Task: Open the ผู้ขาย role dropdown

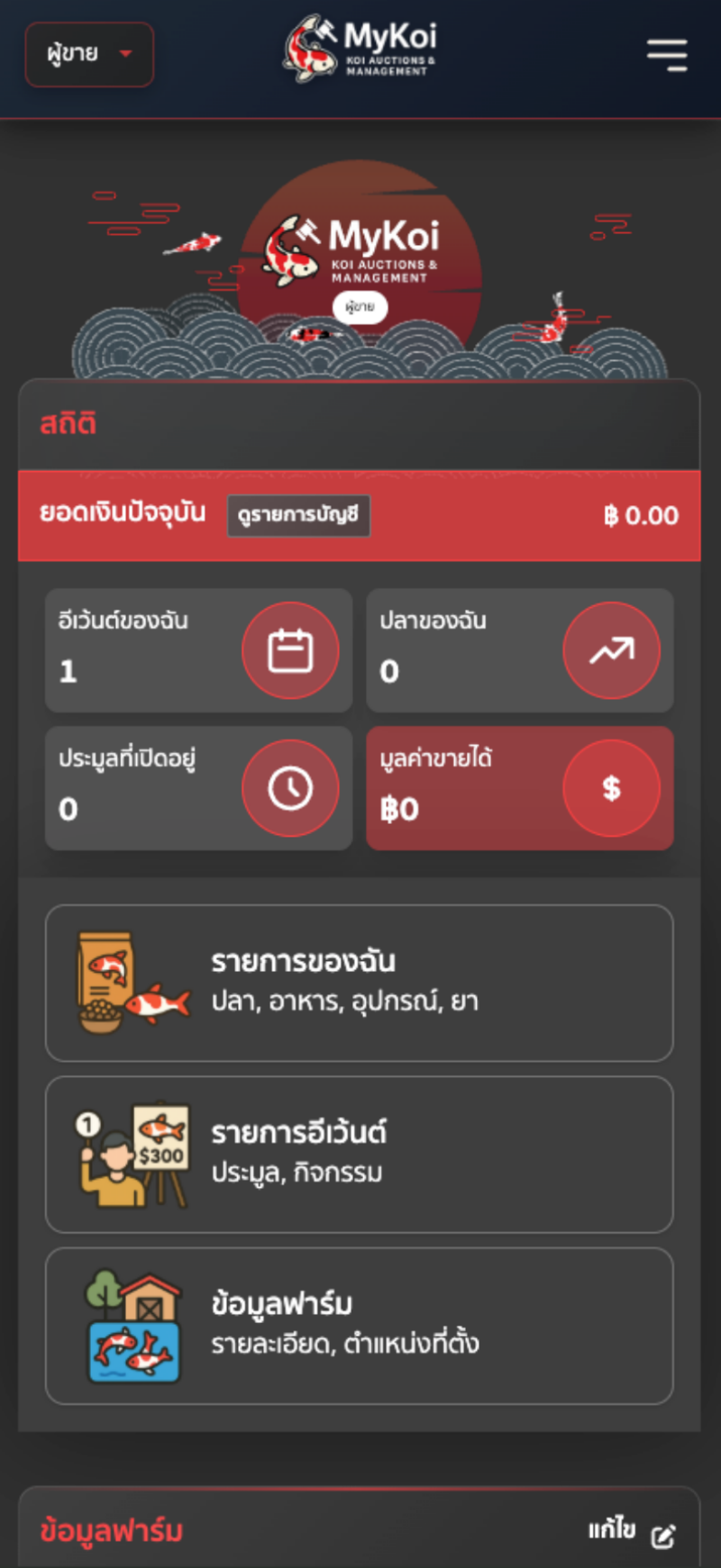Action: 89,54
